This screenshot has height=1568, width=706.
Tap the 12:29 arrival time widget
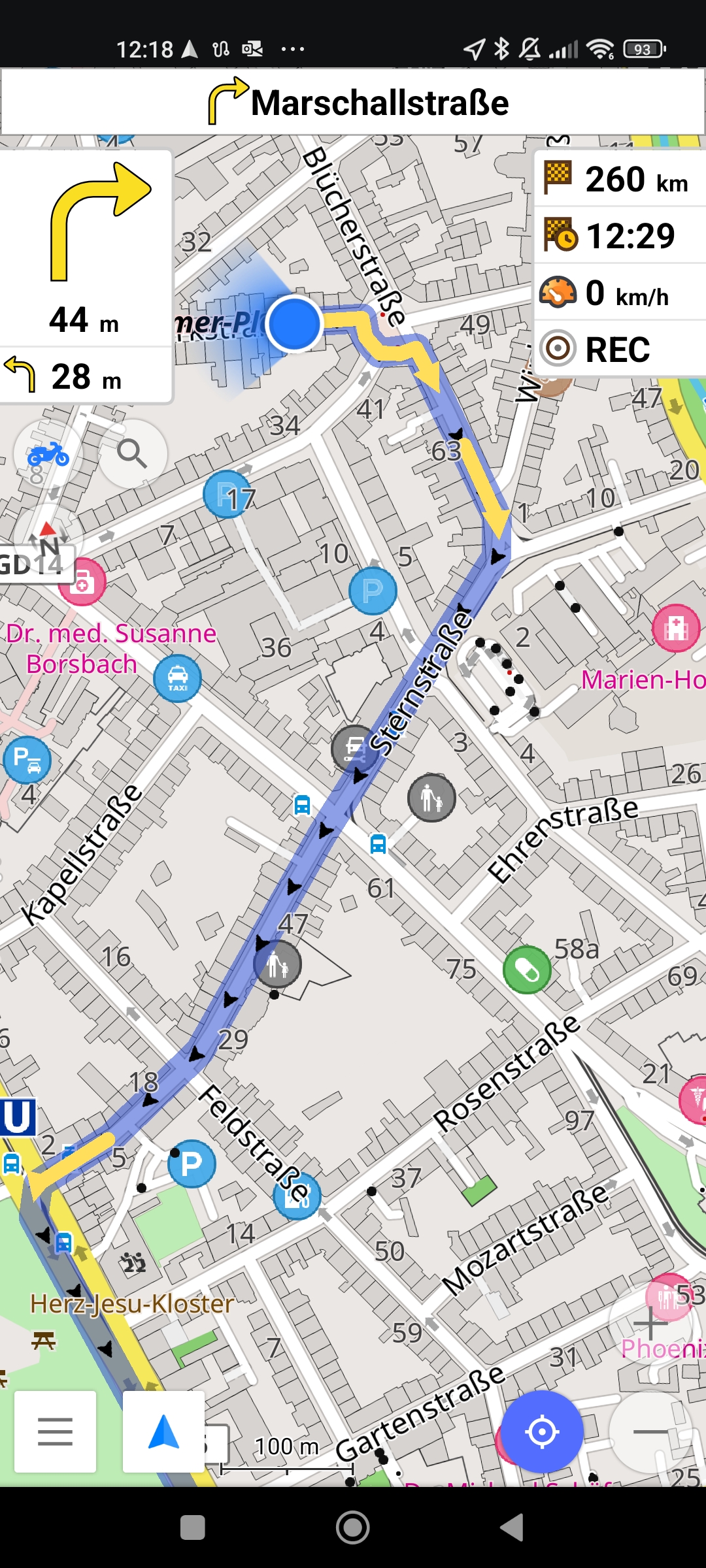point(620,236)
